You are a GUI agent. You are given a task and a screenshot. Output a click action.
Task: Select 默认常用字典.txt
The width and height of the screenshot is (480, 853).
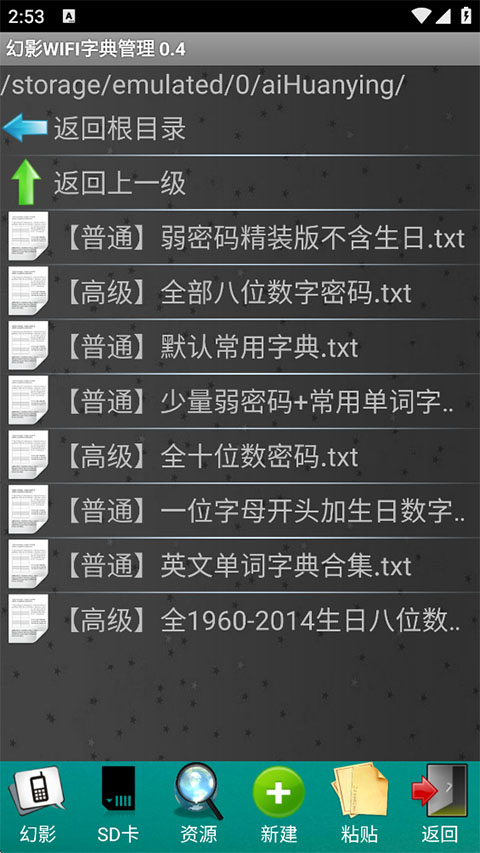click(x=240, y=347)
